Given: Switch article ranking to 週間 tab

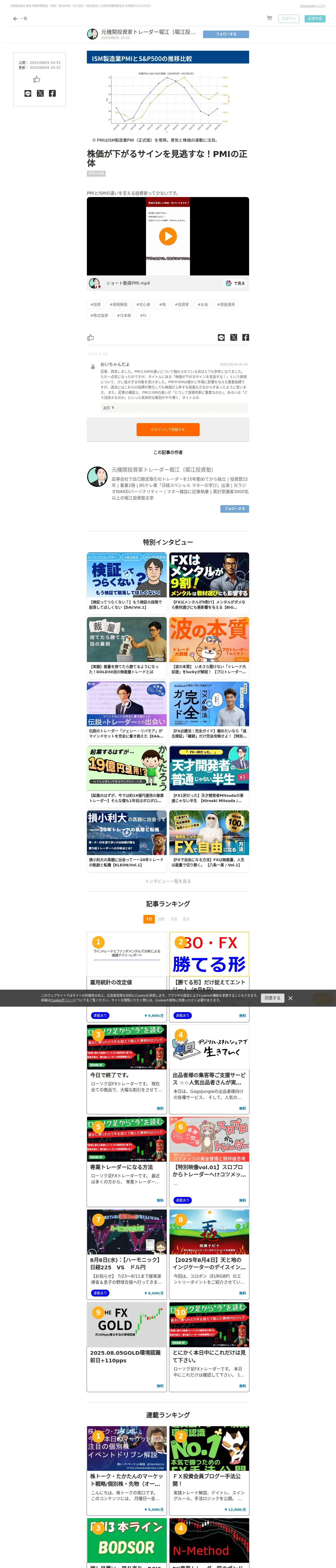Looking at the screenshot, I should [161, 919].
